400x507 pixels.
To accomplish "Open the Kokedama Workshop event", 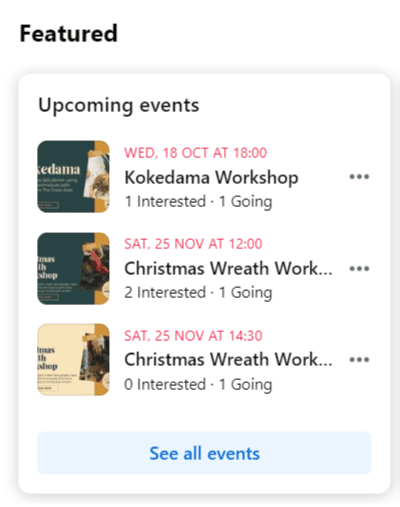I will tap(211, 177).
